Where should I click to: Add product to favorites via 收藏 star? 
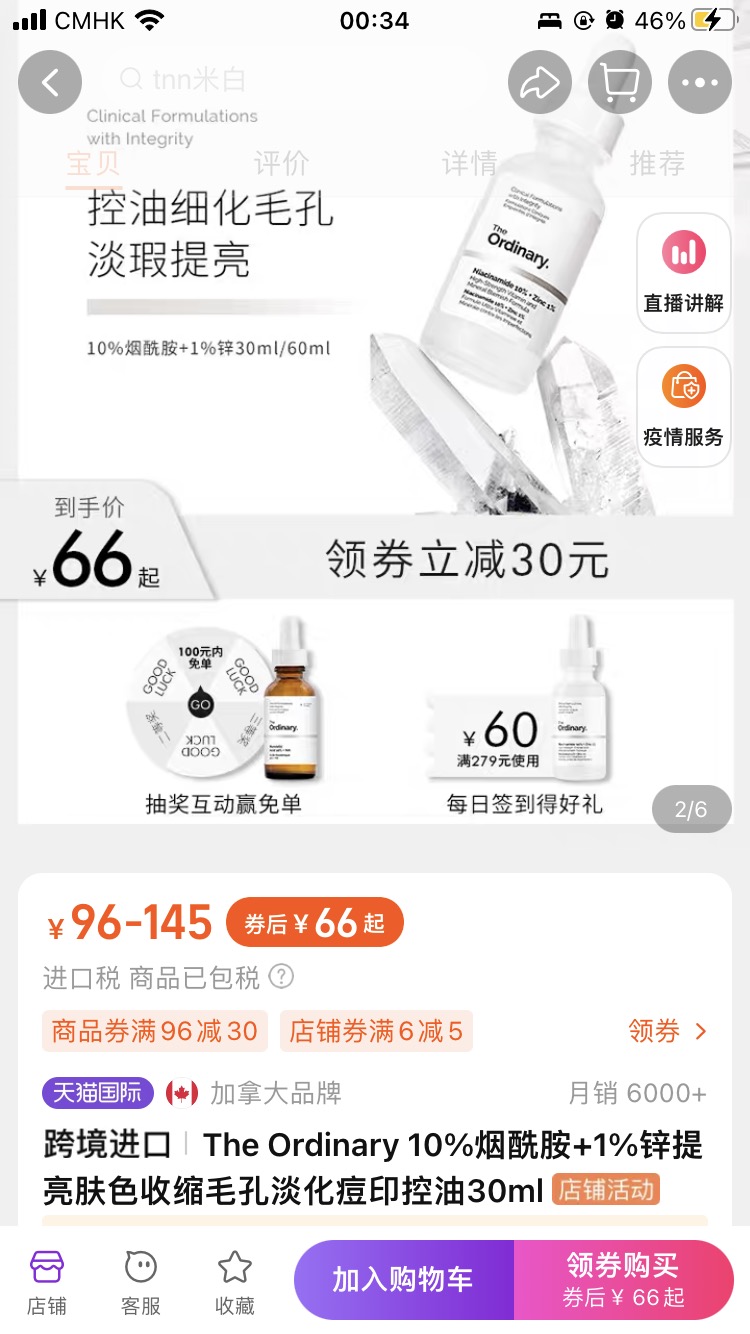tap(232, 1280)
